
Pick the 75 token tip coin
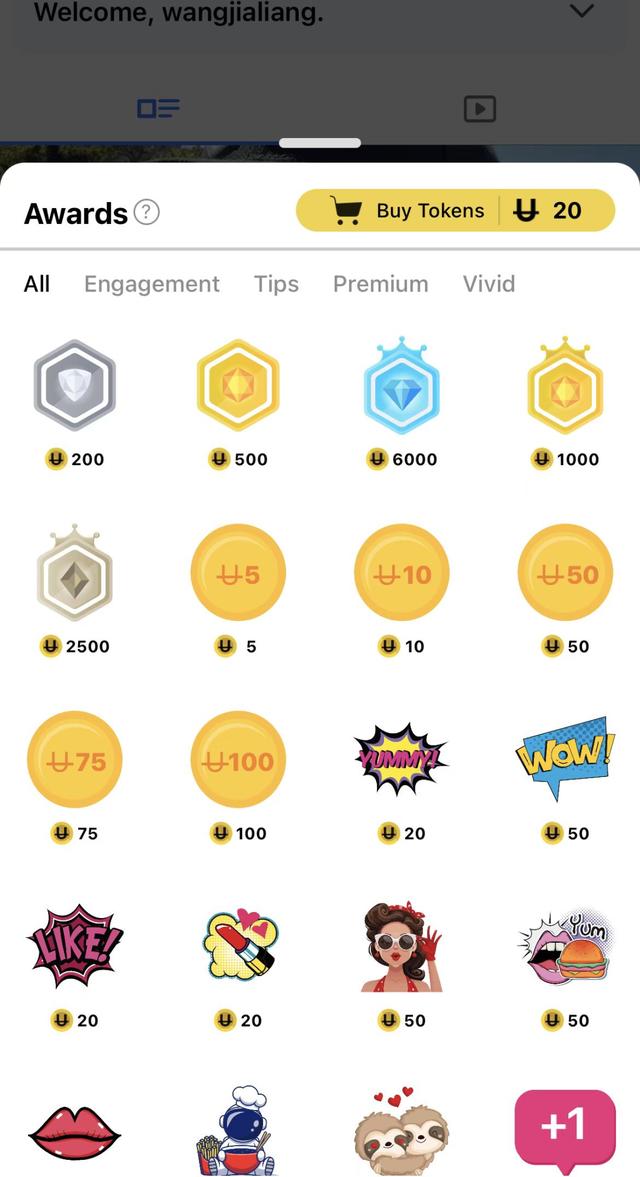74,760
